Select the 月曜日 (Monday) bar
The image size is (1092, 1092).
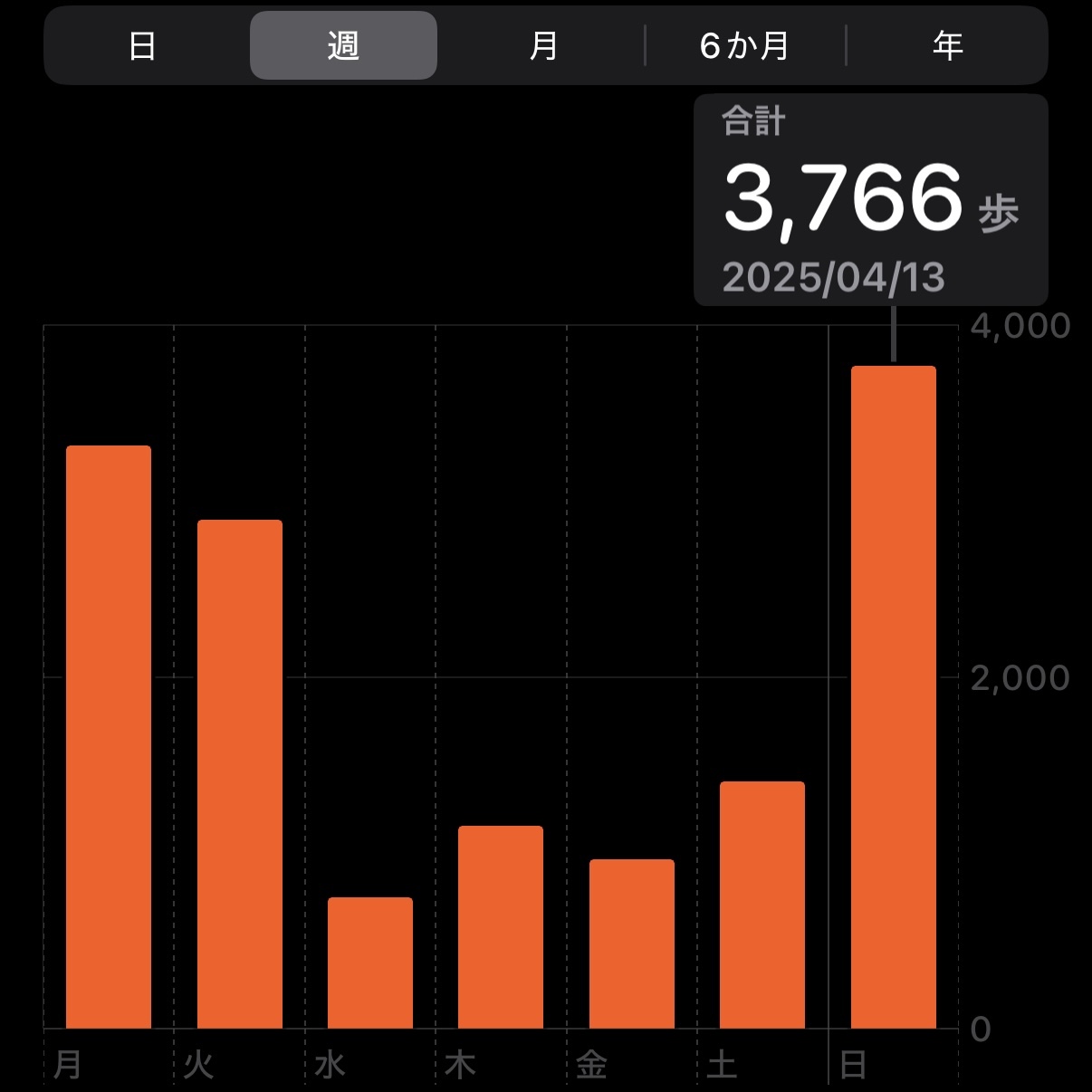[x=109, y=736]
